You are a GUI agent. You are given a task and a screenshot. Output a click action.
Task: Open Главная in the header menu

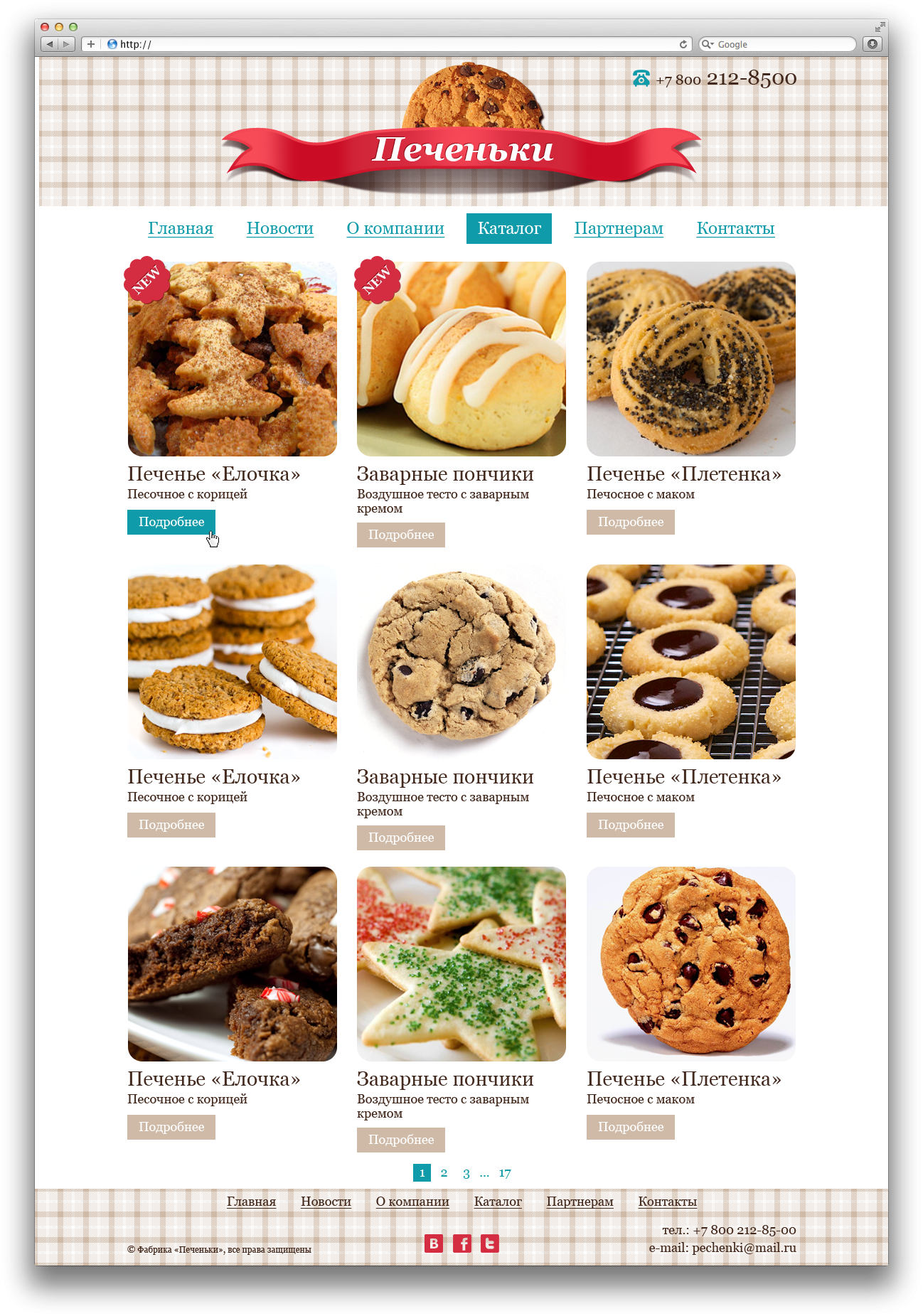pyautogui.click(x=181, y=228)
